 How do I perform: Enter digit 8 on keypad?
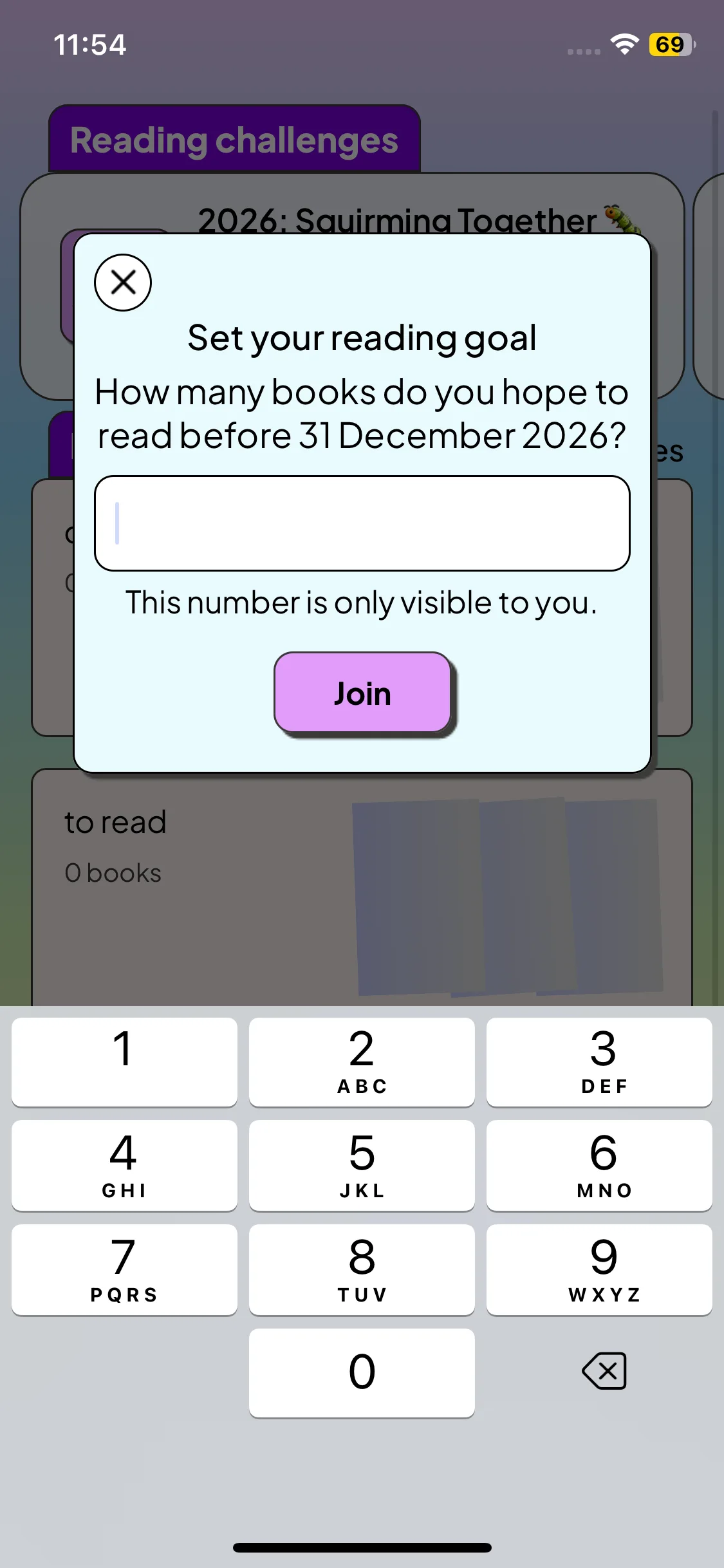click(x=362, y=1269)
